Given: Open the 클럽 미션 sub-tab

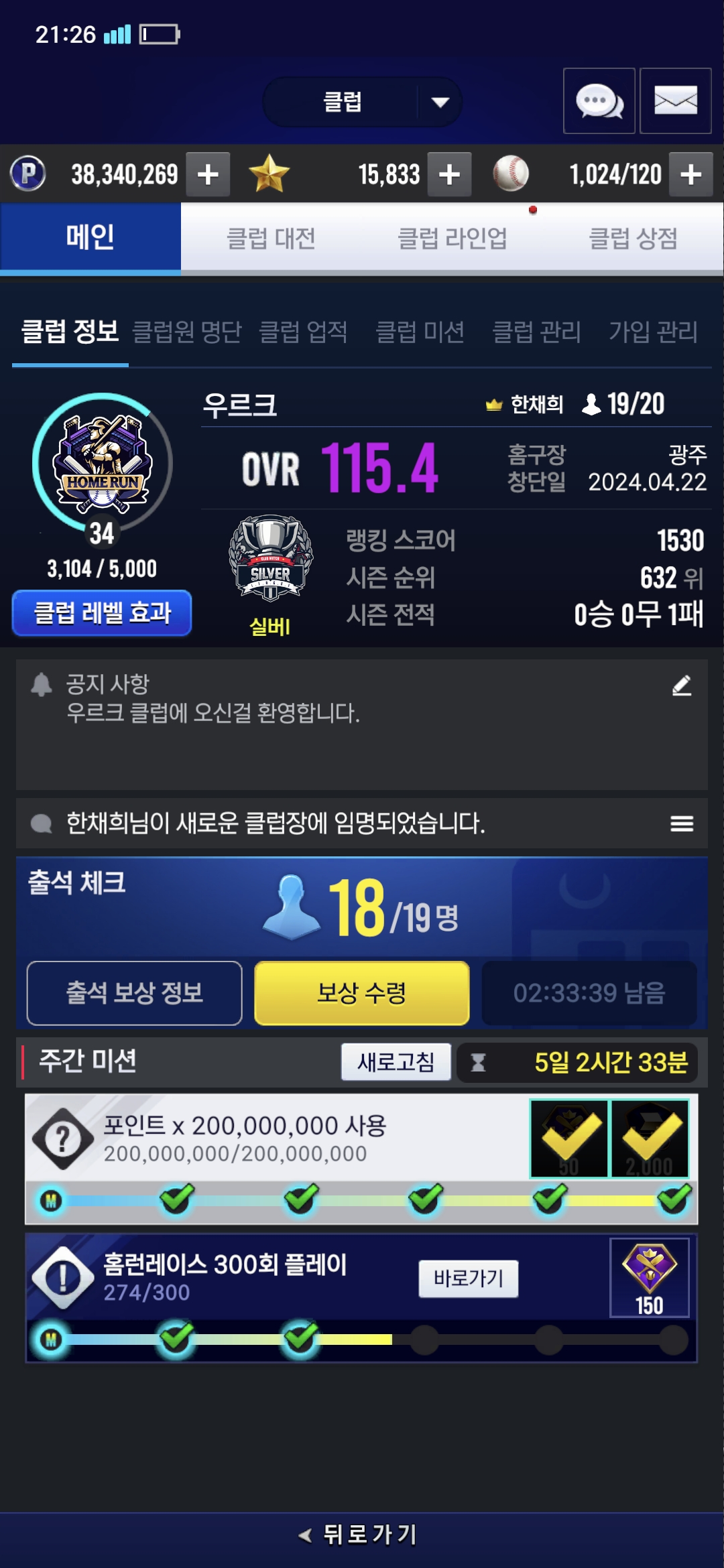Looking at the screenshot, I should coord(420,332).
